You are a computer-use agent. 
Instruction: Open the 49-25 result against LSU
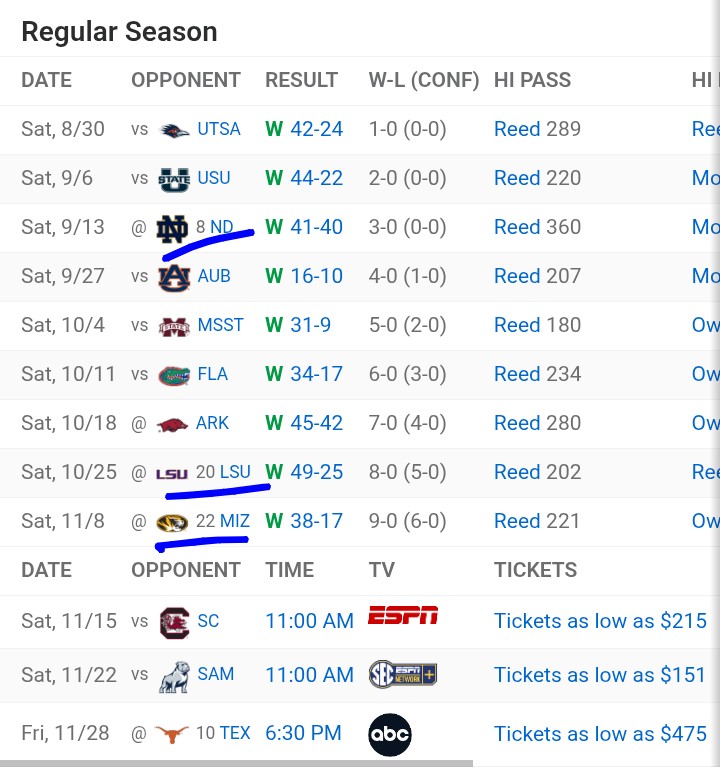(x=316, y=472)
